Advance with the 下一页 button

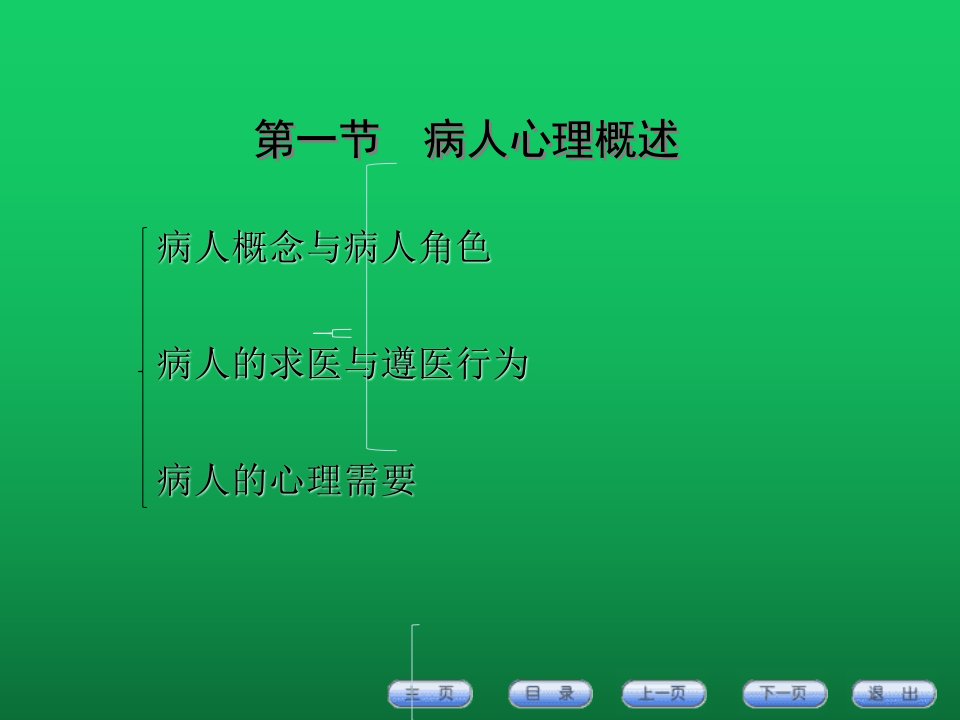pos(785,694)
